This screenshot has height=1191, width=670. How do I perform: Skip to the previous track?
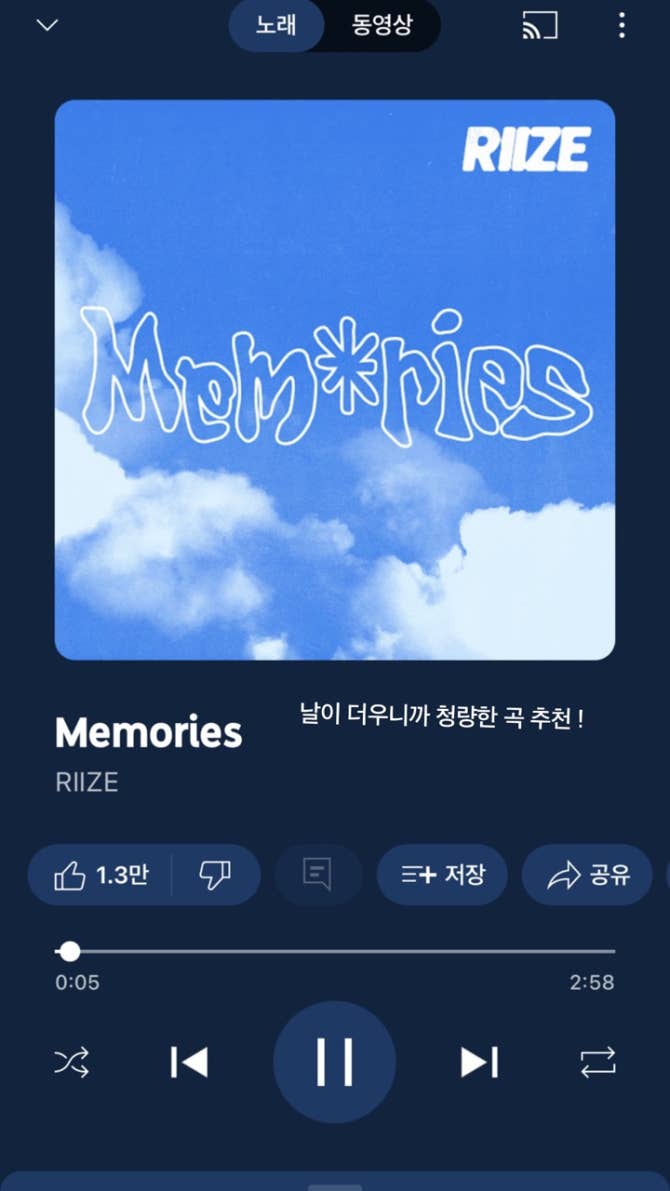click(x=189, y=1062)
